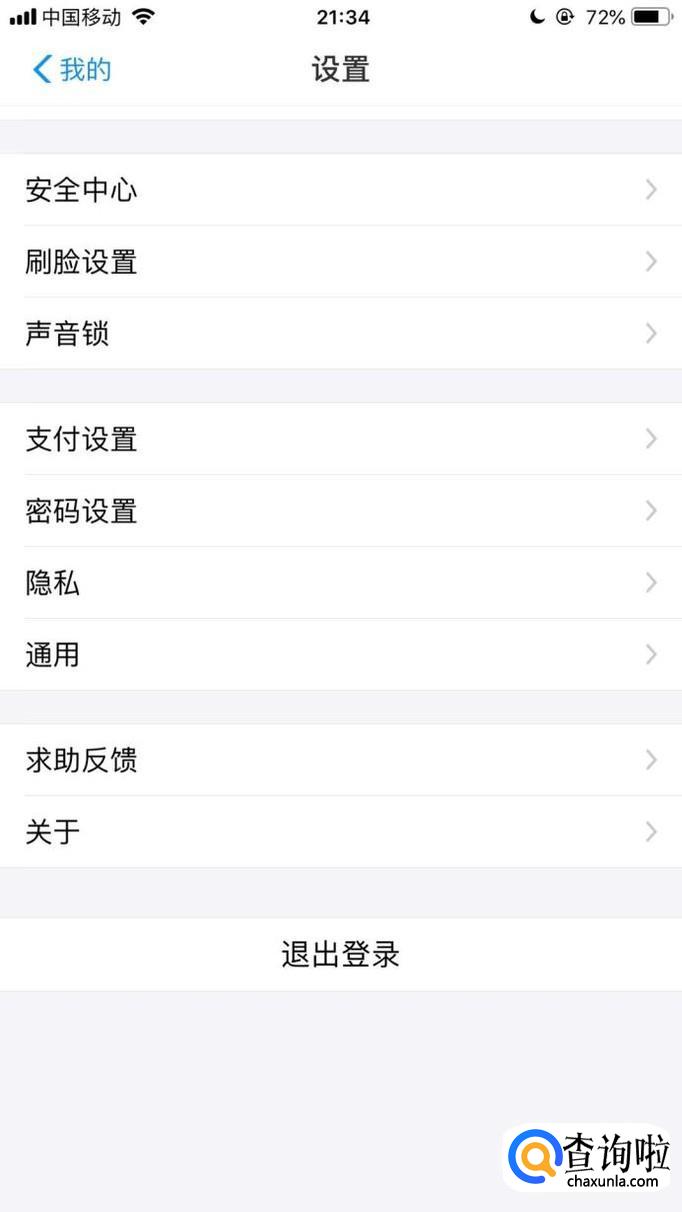Screen dimensions: 682x1212
Task: Open 通用 settings
Action: point(340,655)
